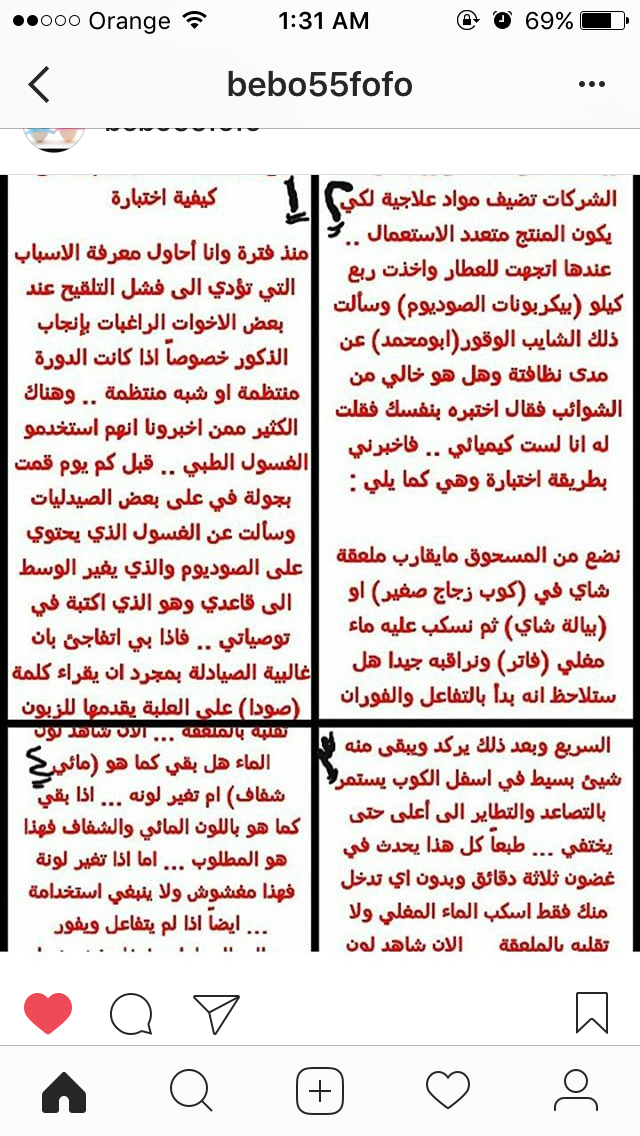
Task: Open the Arabic text post image
Action: tap(320, 563)
